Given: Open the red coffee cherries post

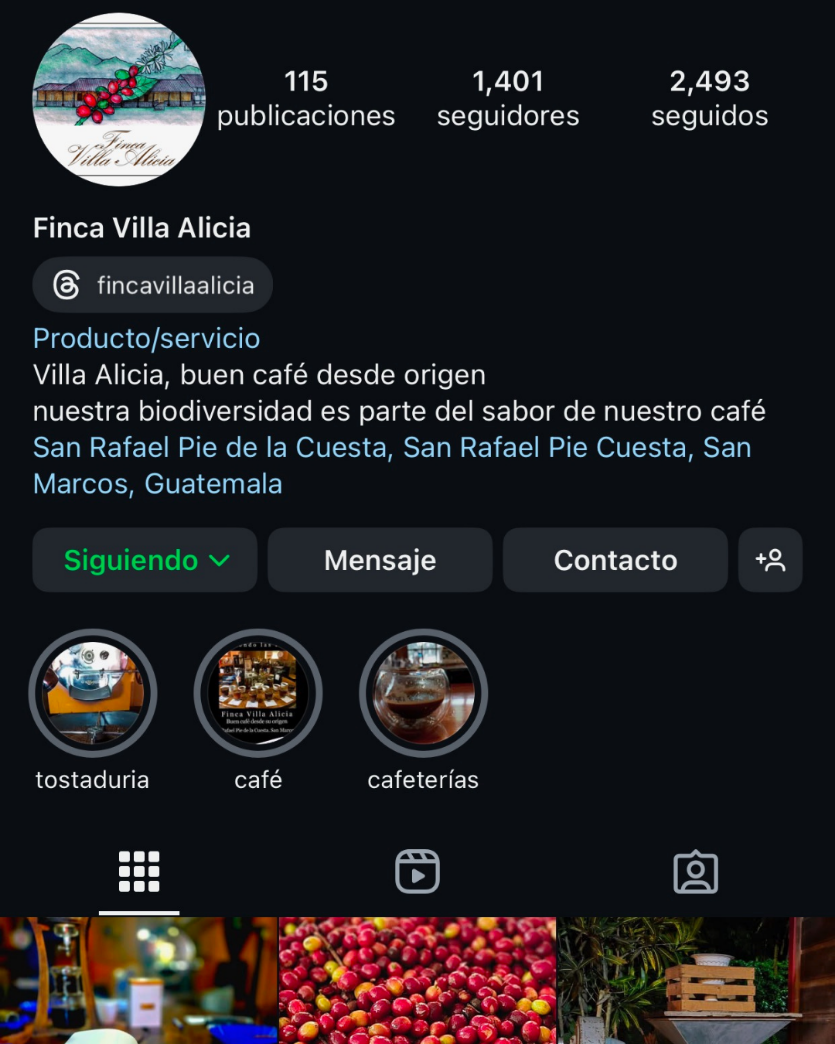Looking at the screenshot, I should tap(417, 981).
